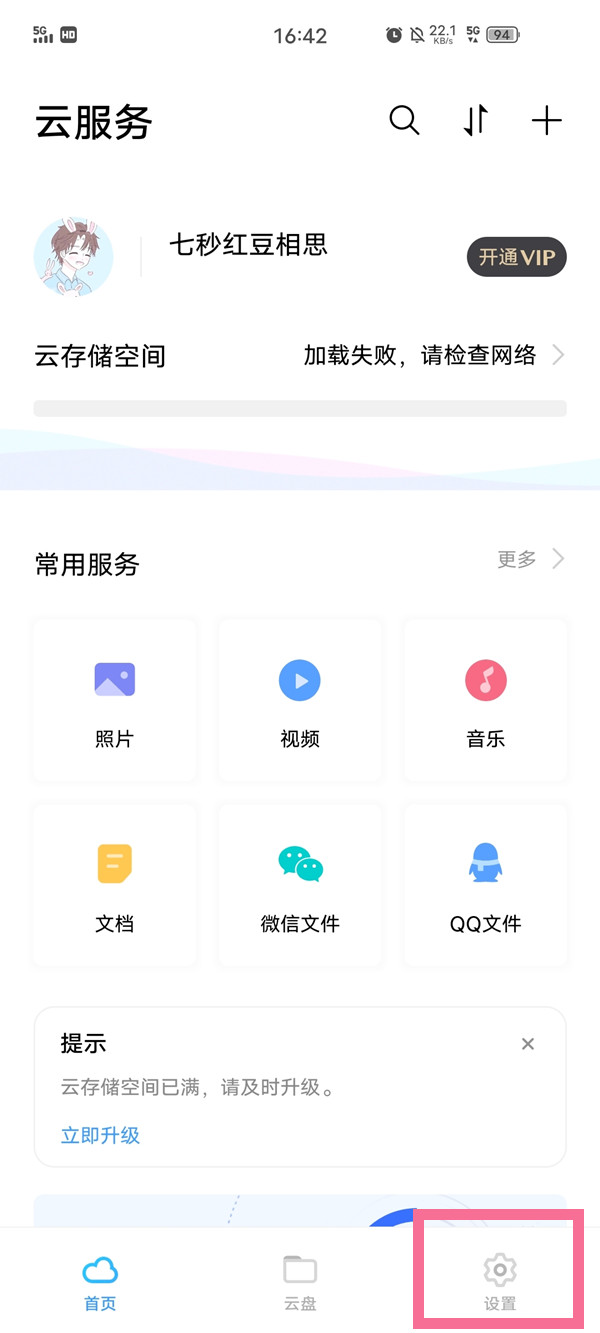The image size is (600, 1333).
Task: Open the 云存储空间 details row
Action: [300, 355]
